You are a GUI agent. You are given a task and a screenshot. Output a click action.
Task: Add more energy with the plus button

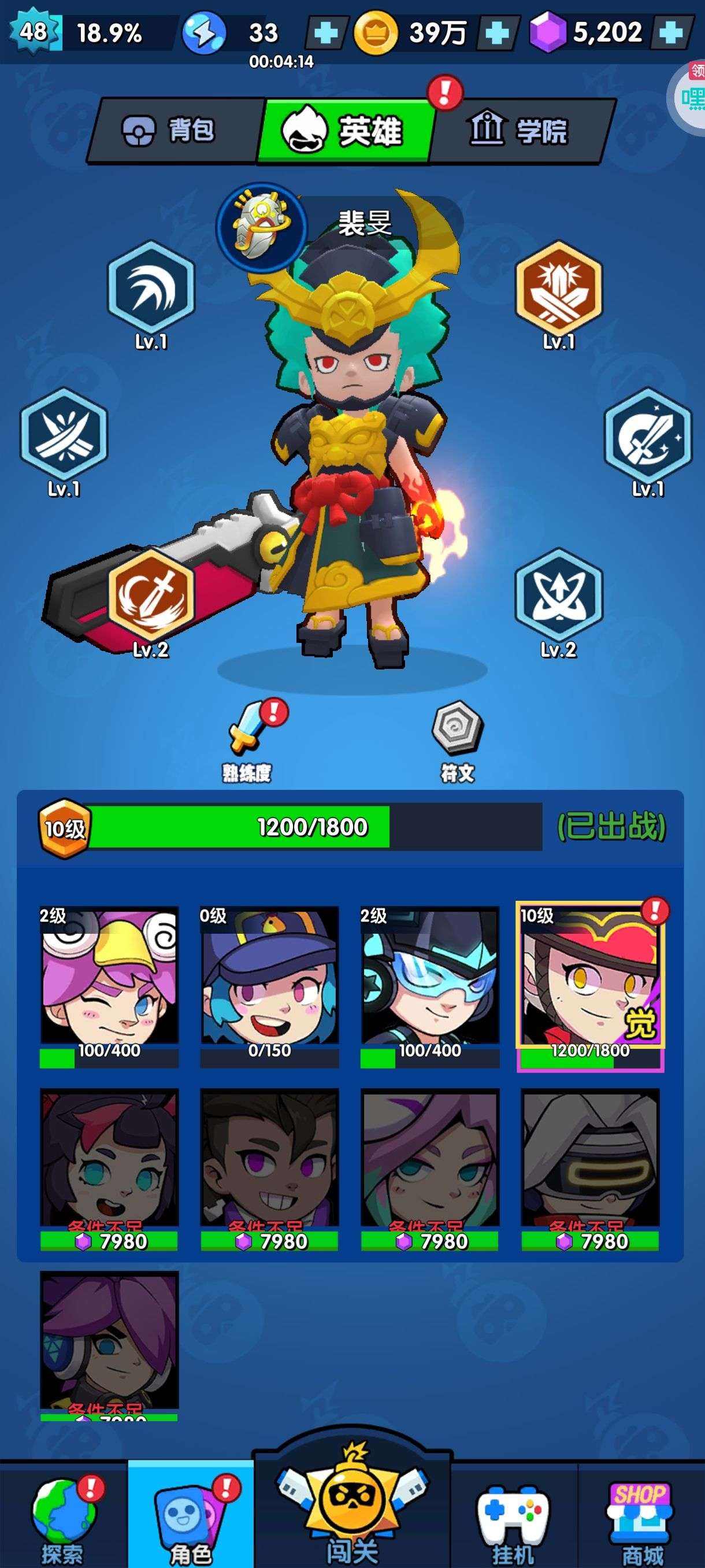[x=326, y=33]
